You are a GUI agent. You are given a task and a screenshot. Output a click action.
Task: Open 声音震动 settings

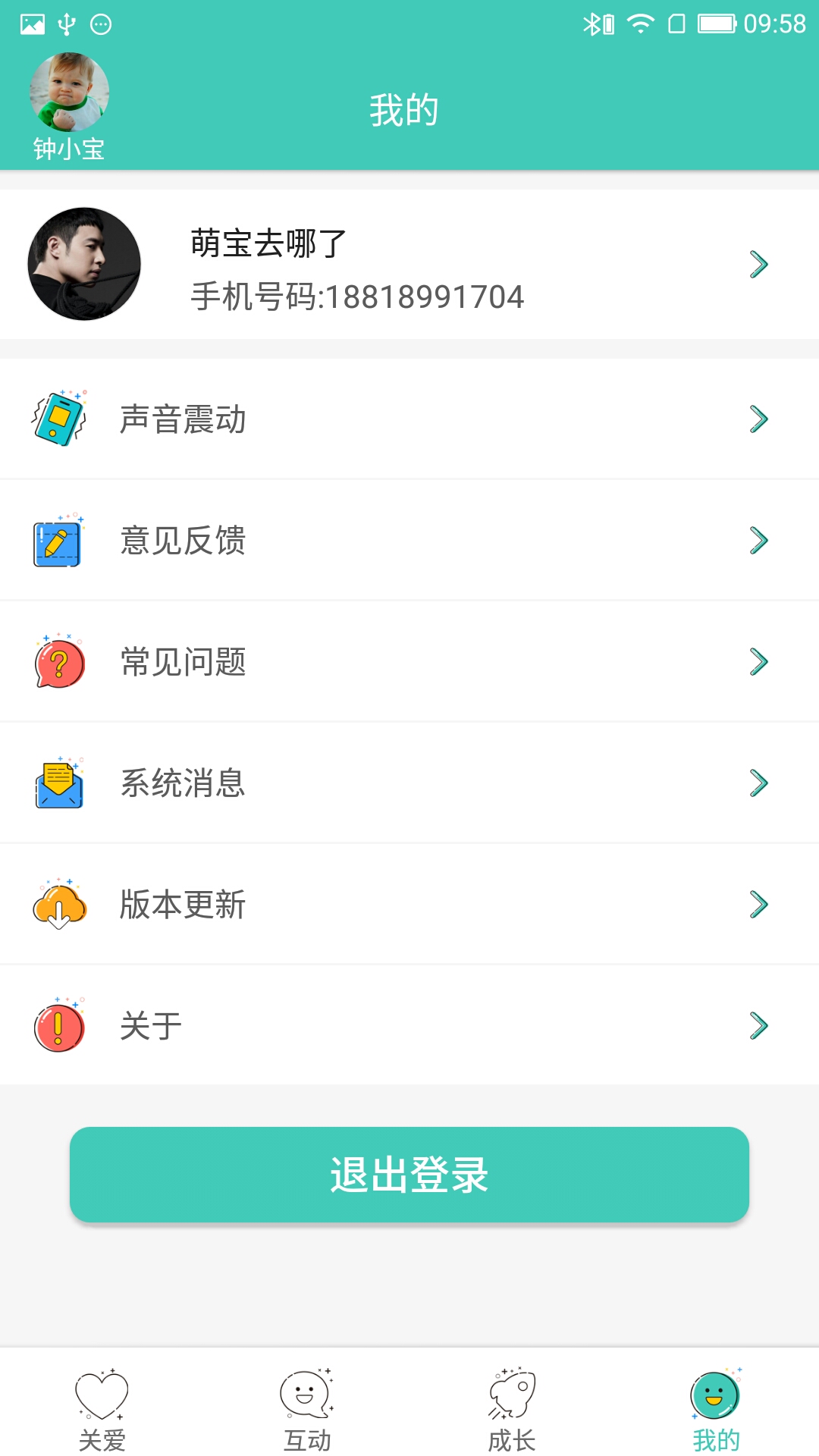(x=409, y=419)
